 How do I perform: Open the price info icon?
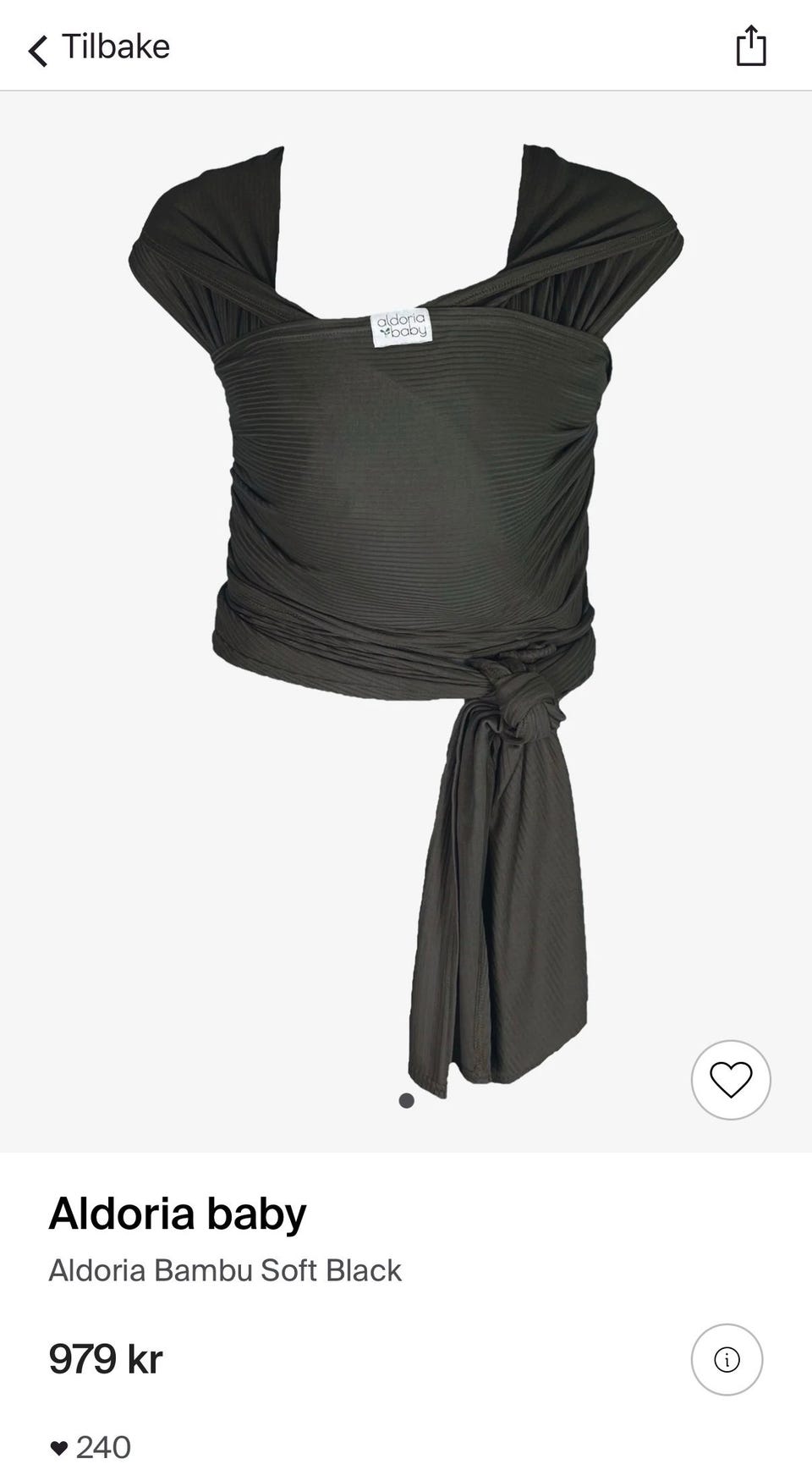[x=727, y=1359]
